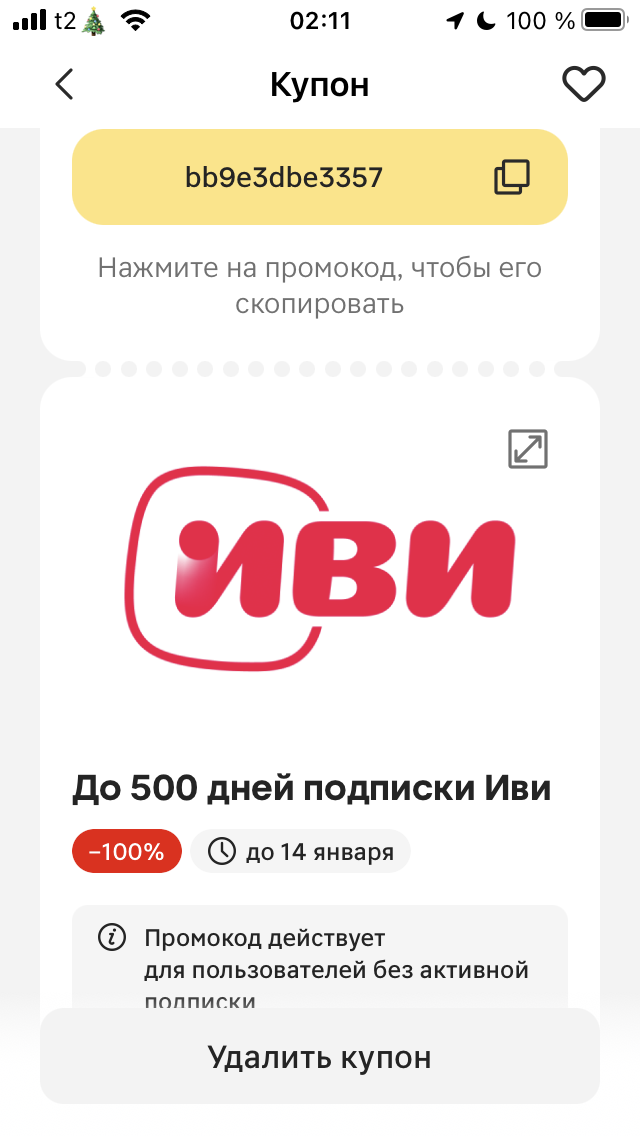640x1136 pixels.
Task: Copy promo code bb9e3dbe3357
Action: click(x=512, y=178)
